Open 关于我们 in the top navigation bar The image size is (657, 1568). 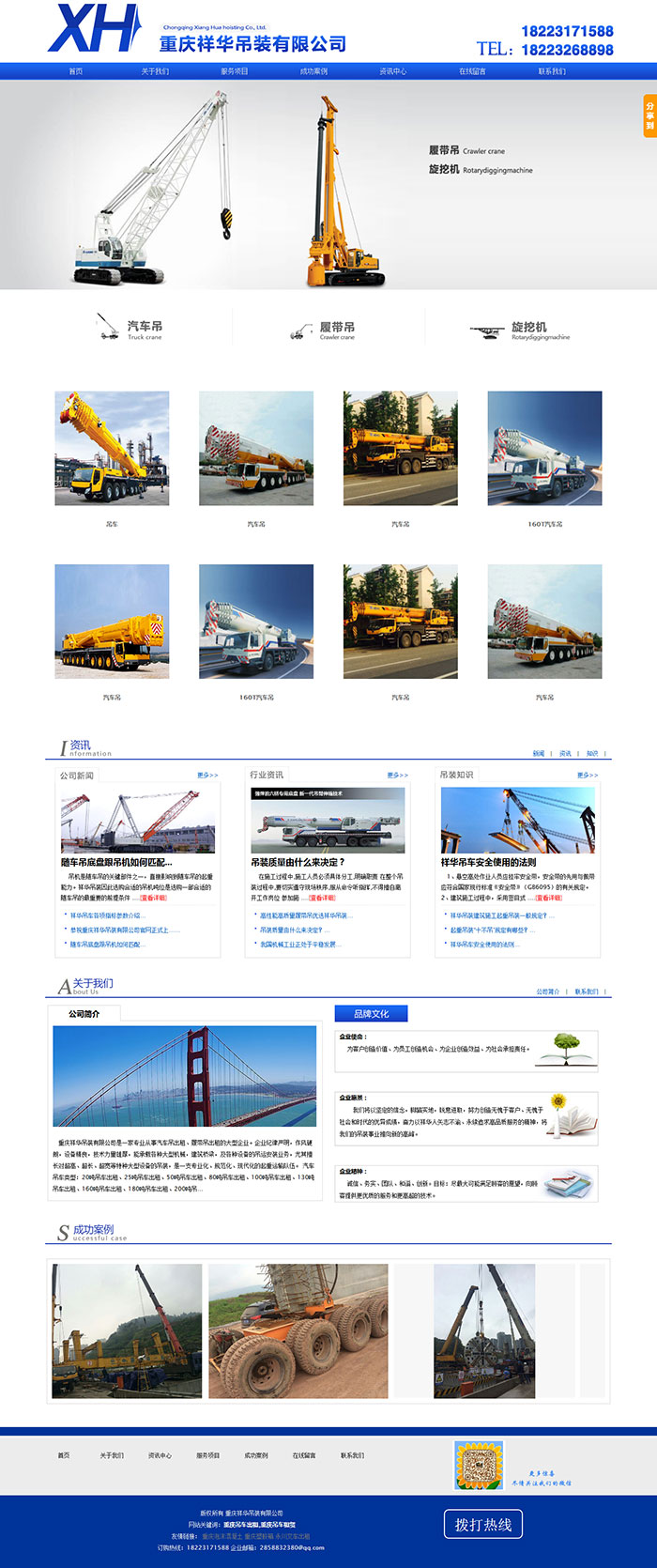155,71
